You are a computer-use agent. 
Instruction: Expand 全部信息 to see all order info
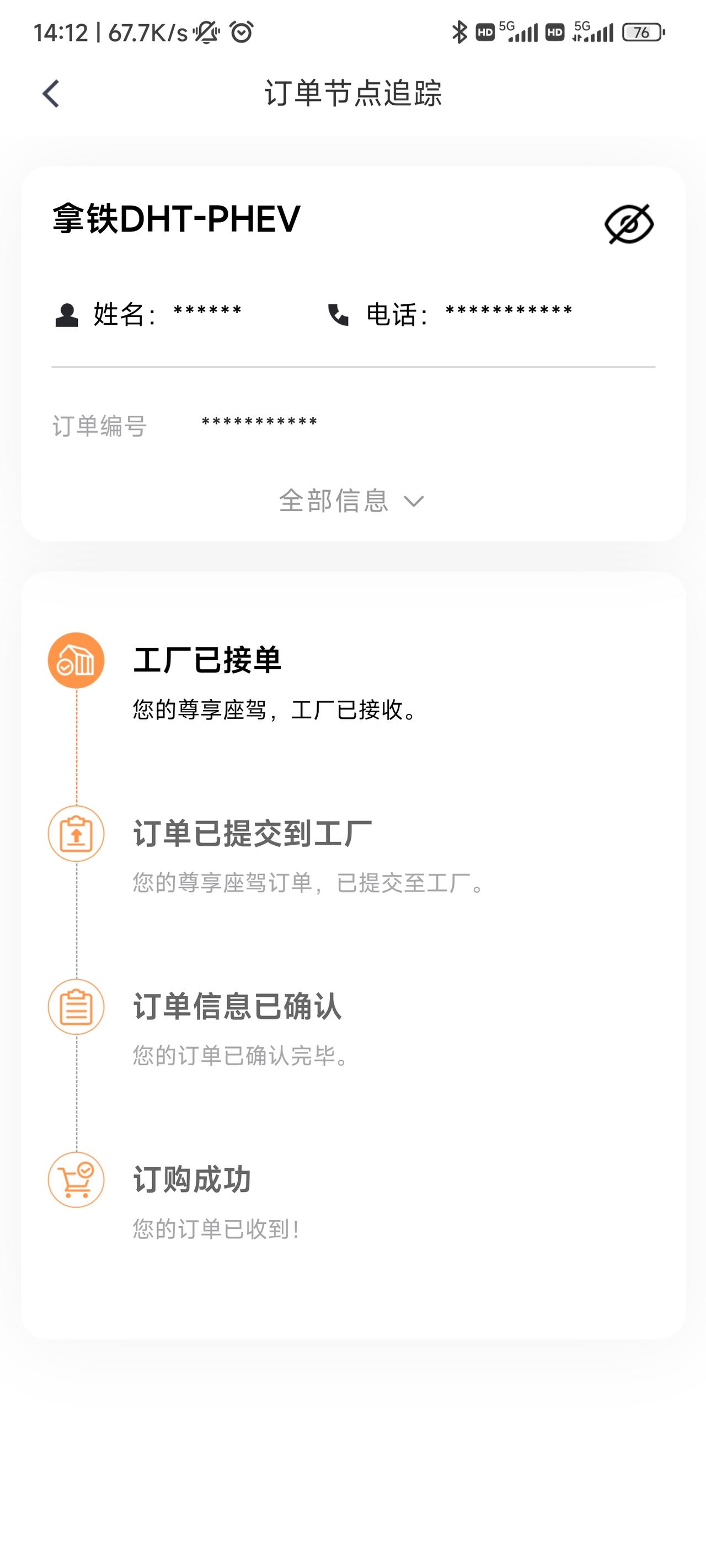(352, 501)
